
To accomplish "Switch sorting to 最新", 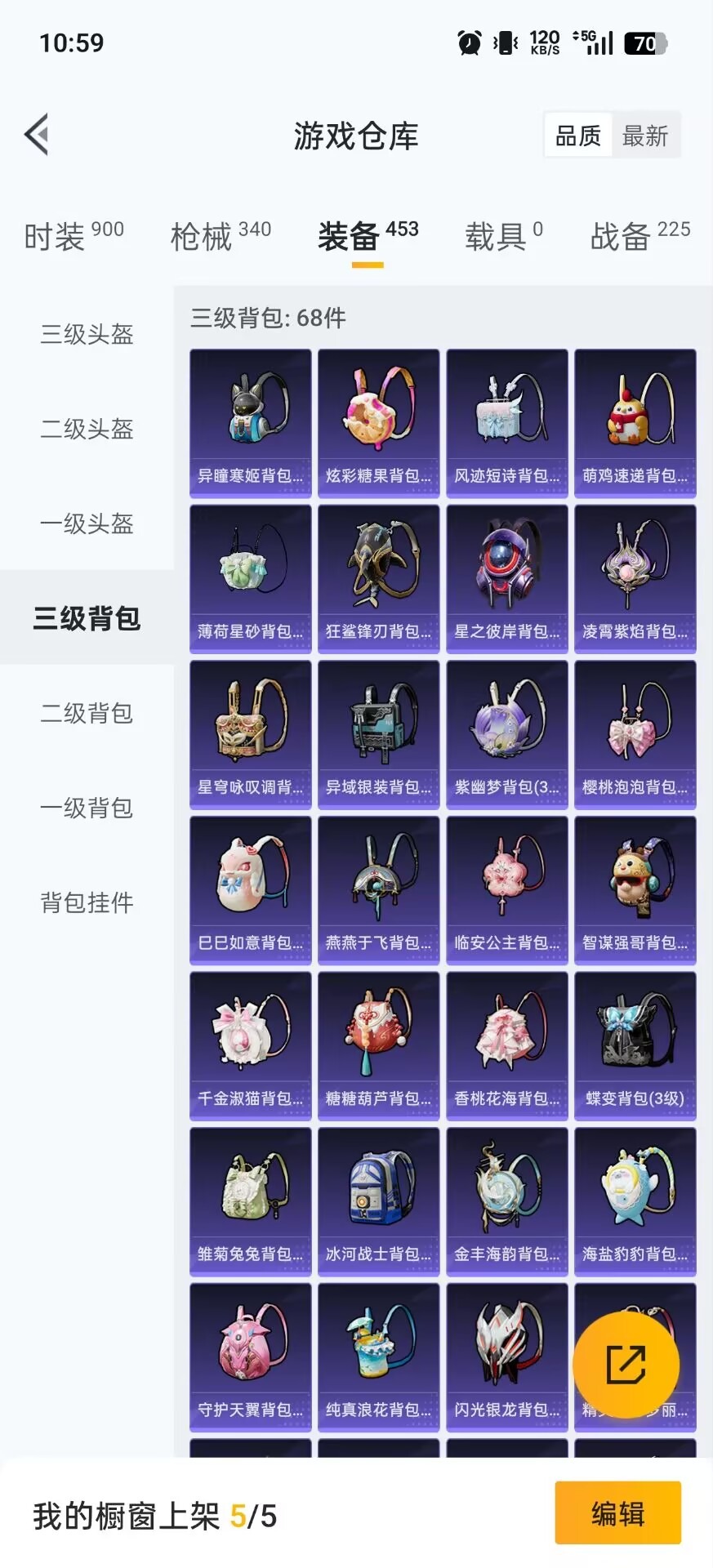I will pyautogui.click(x=645, y=136).
